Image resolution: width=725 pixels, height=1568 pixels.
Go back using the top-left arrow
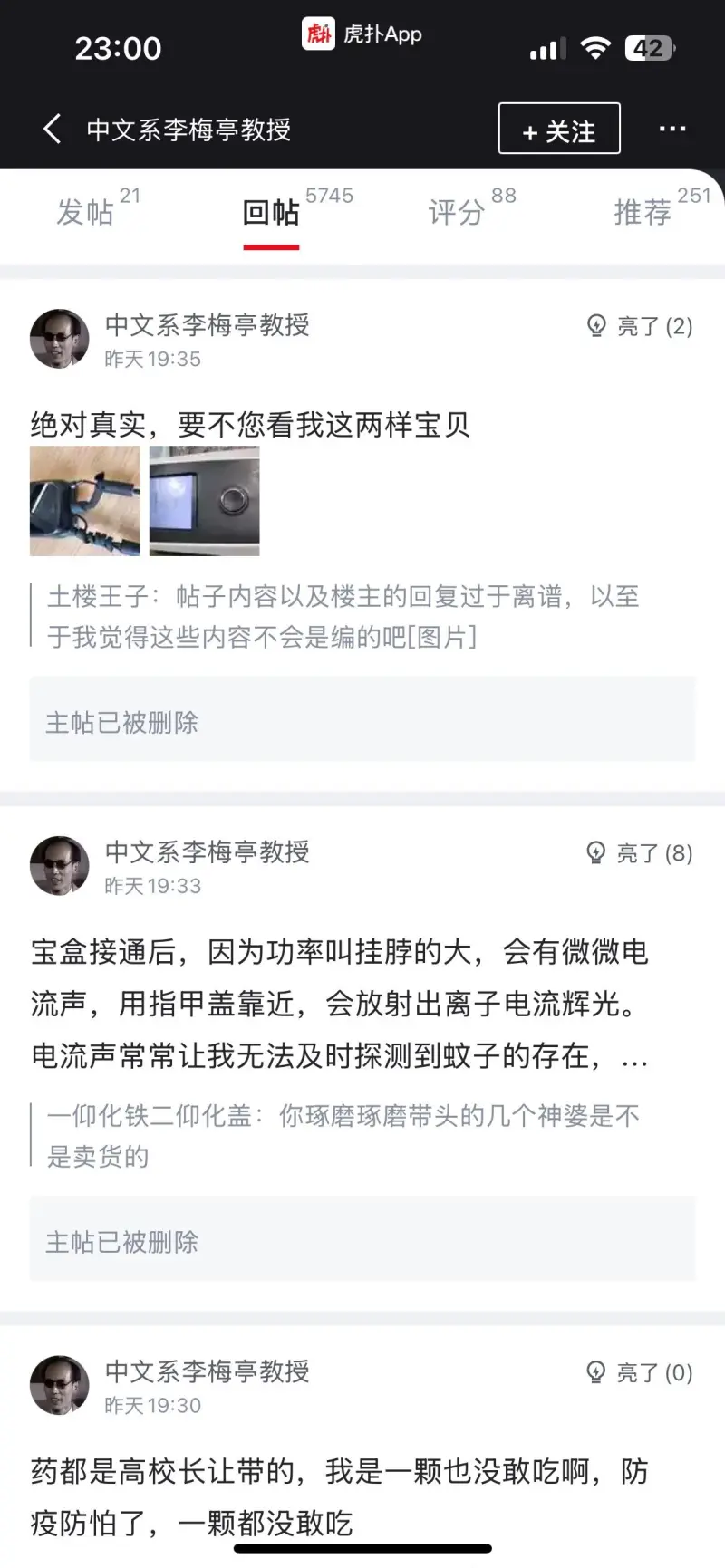point(53,129)
